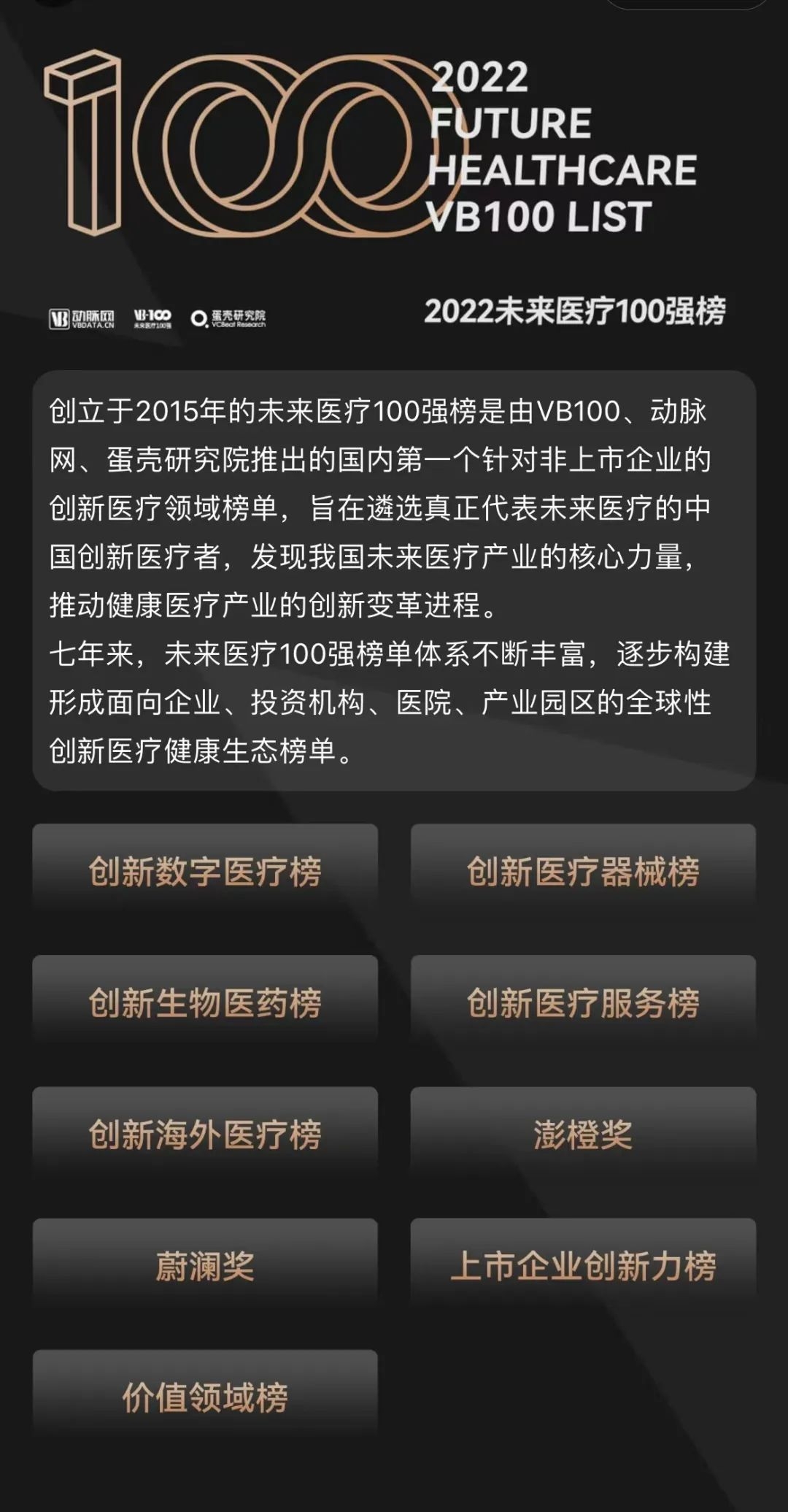Open the 创新医疗器械榜 list
The width and height of the screenshot is (788, 1512).
[583, 871]
